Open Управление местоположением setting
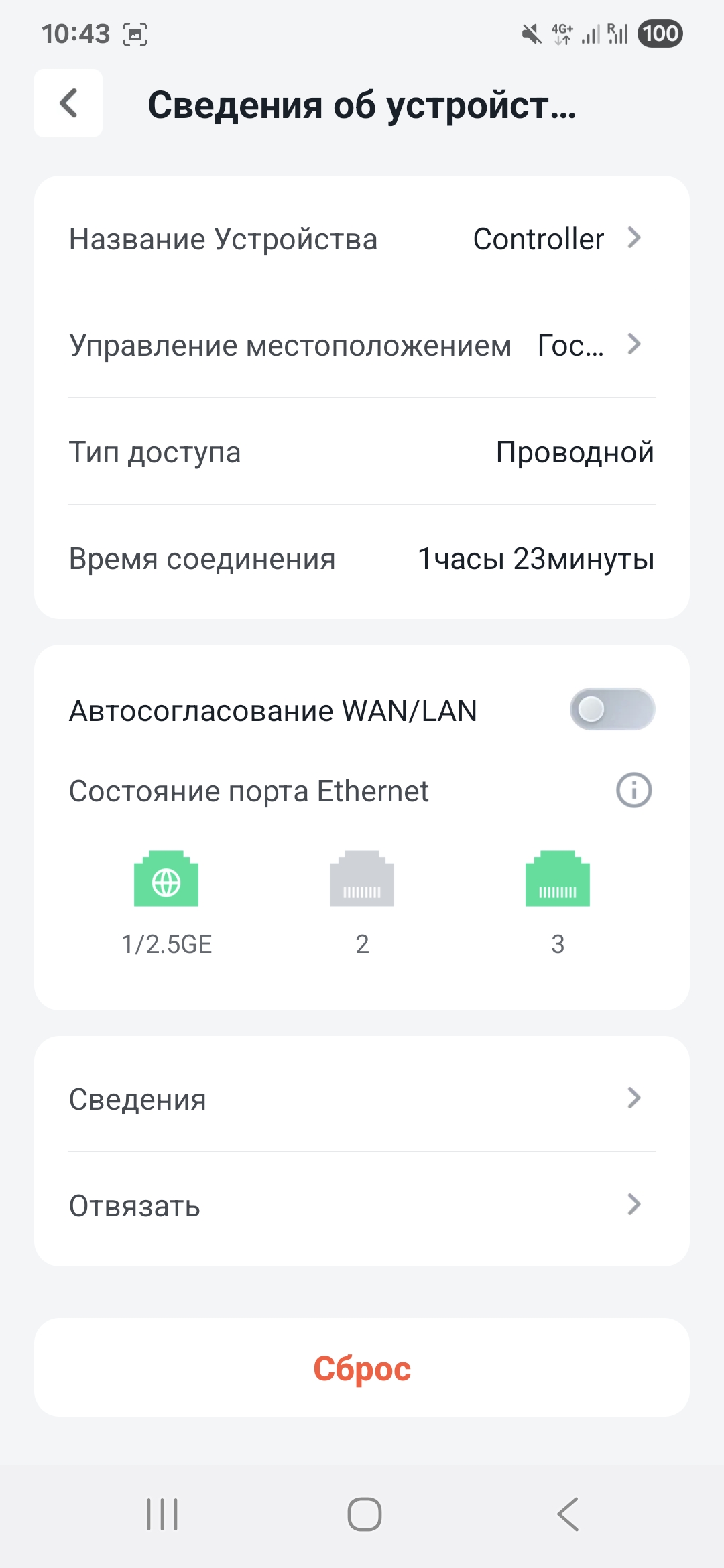 point(362,345)
